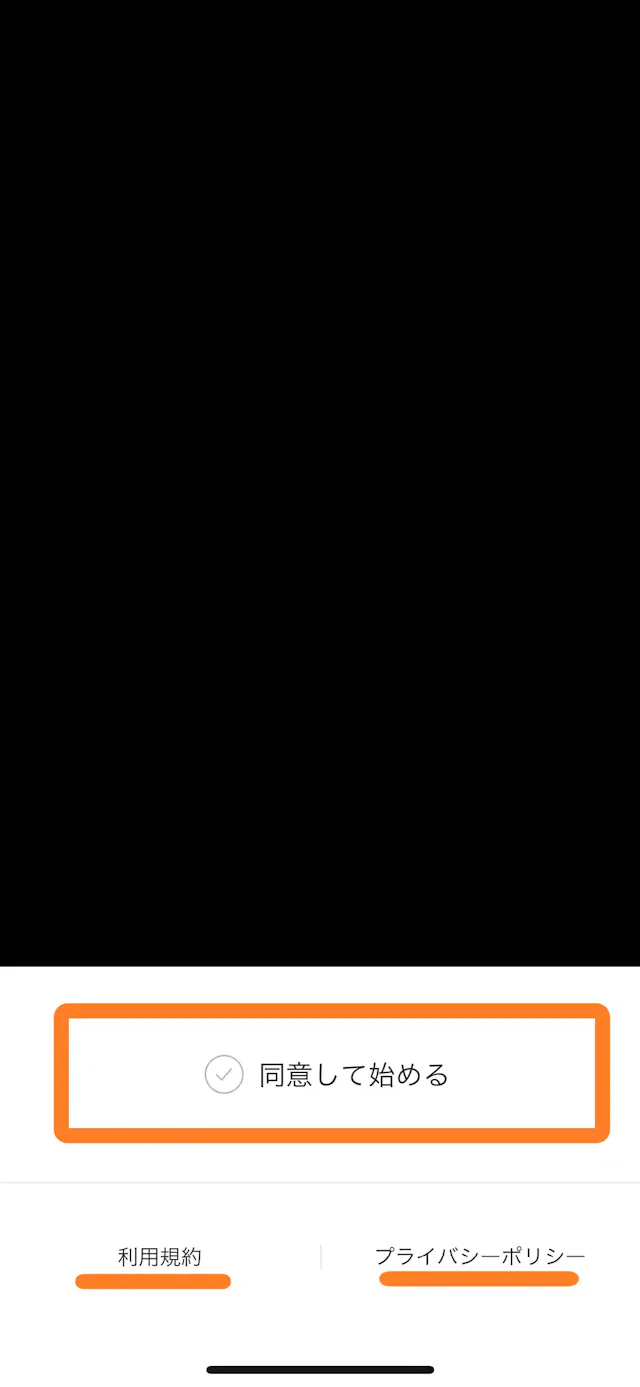This screenshot has width=640, height=1387.
Task: Open the プライバシーポリシー link
Action: click(480, 1256)
